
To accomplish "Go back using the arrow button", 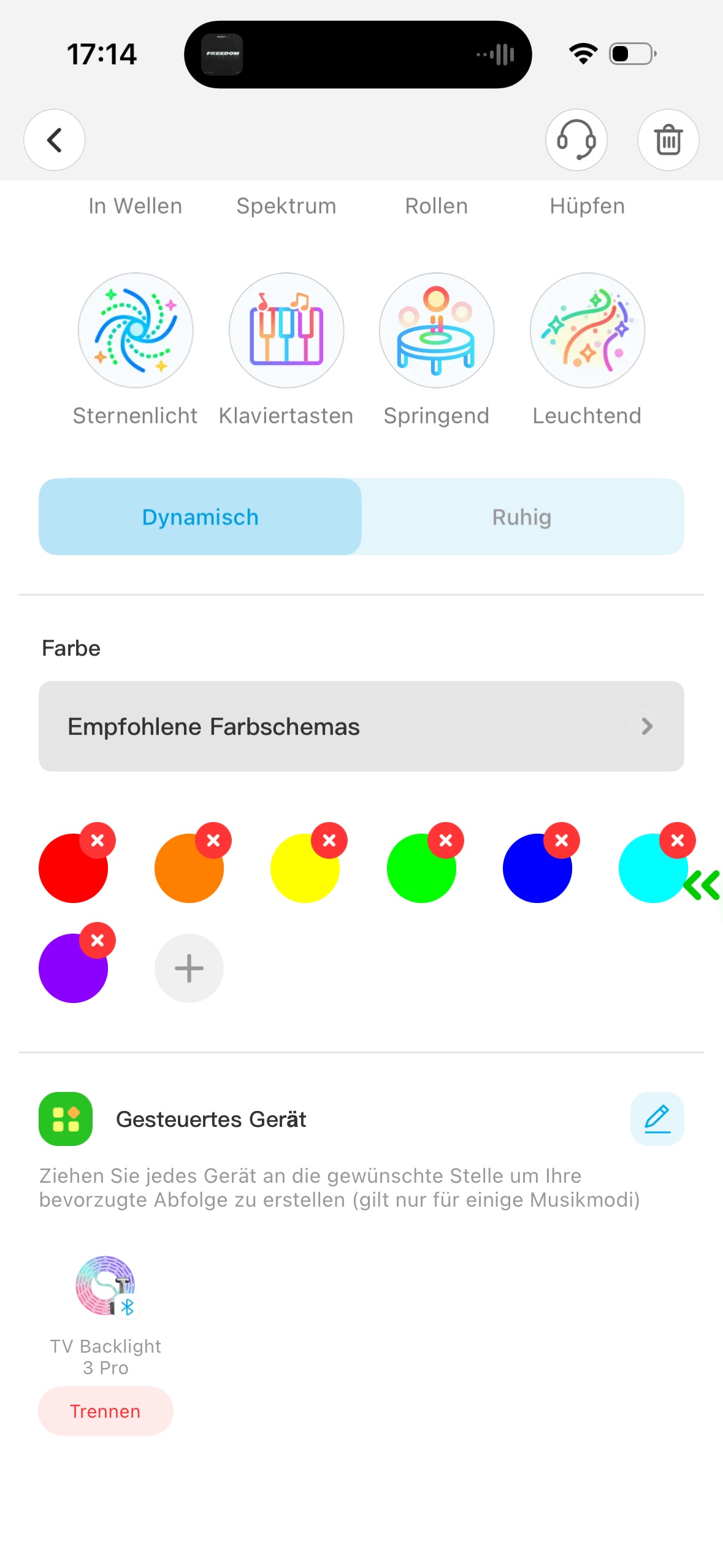I will (54, 140).
